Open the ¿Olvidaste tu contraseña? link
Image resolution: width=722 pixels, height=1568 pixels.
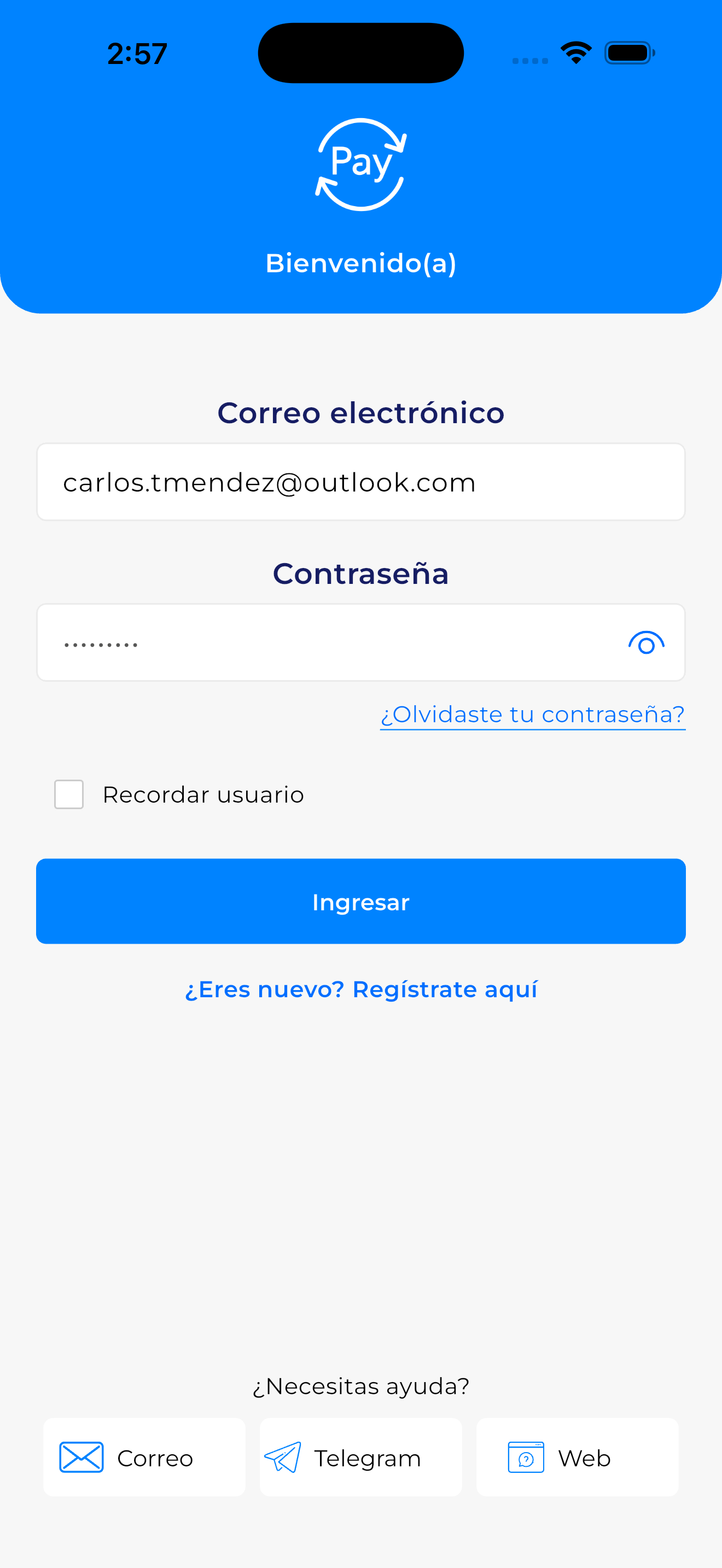tap(533, 715)
